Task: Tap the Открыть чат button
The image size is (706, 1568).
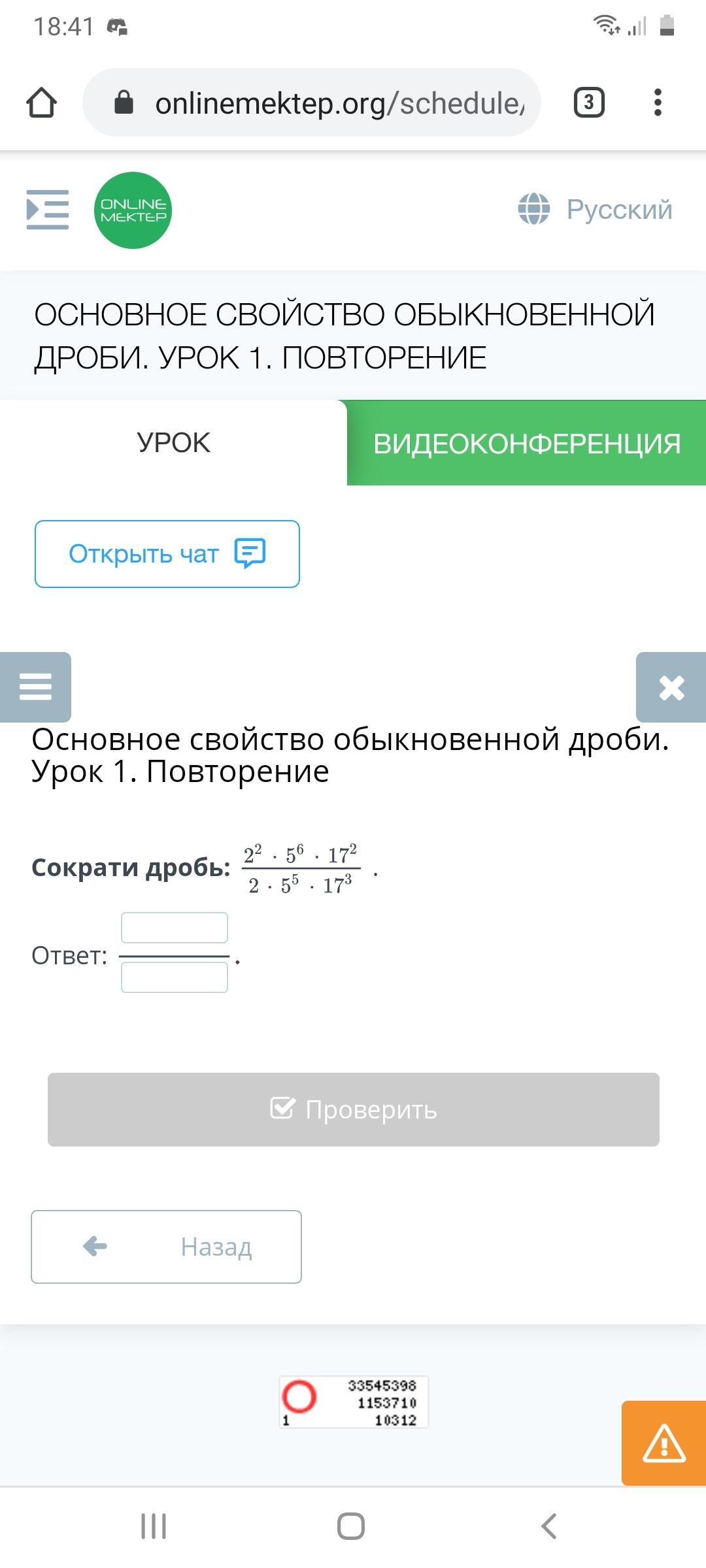Action: point(167,554)
